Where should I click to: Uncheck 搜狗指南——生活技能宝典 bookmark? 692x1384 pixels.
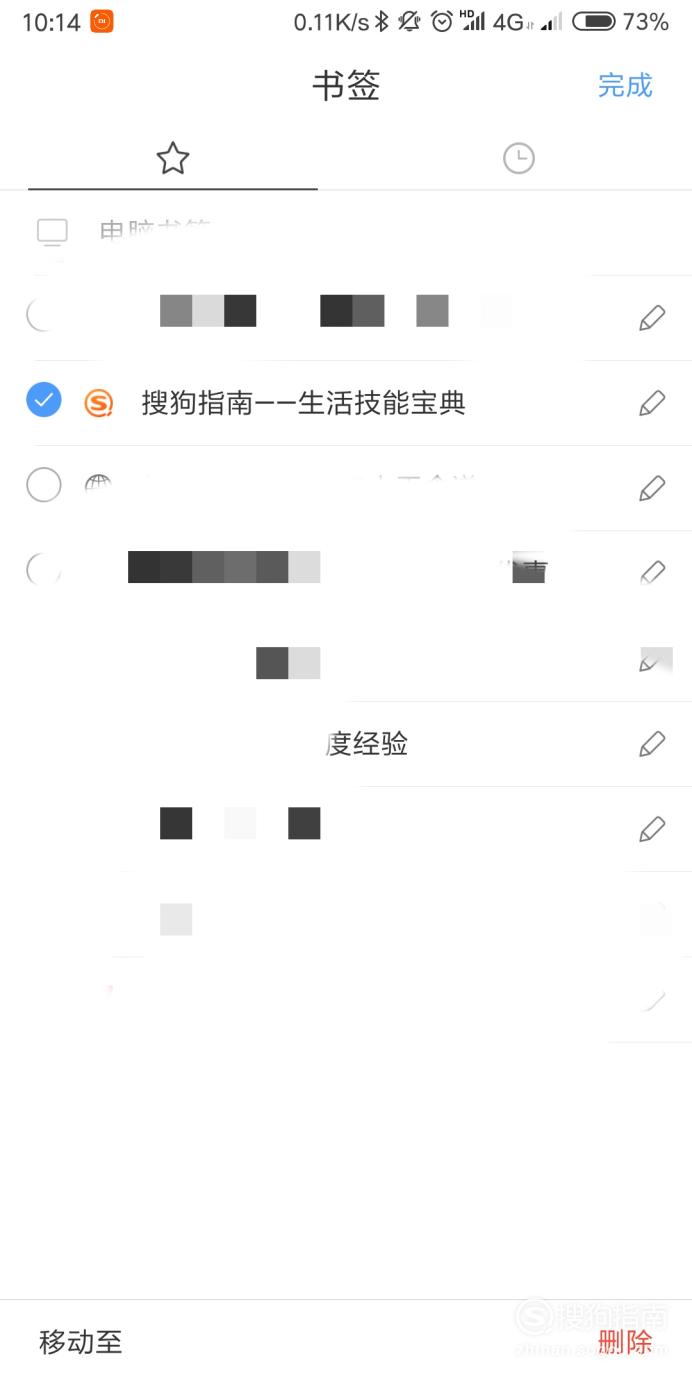click(x=43, y=400)
